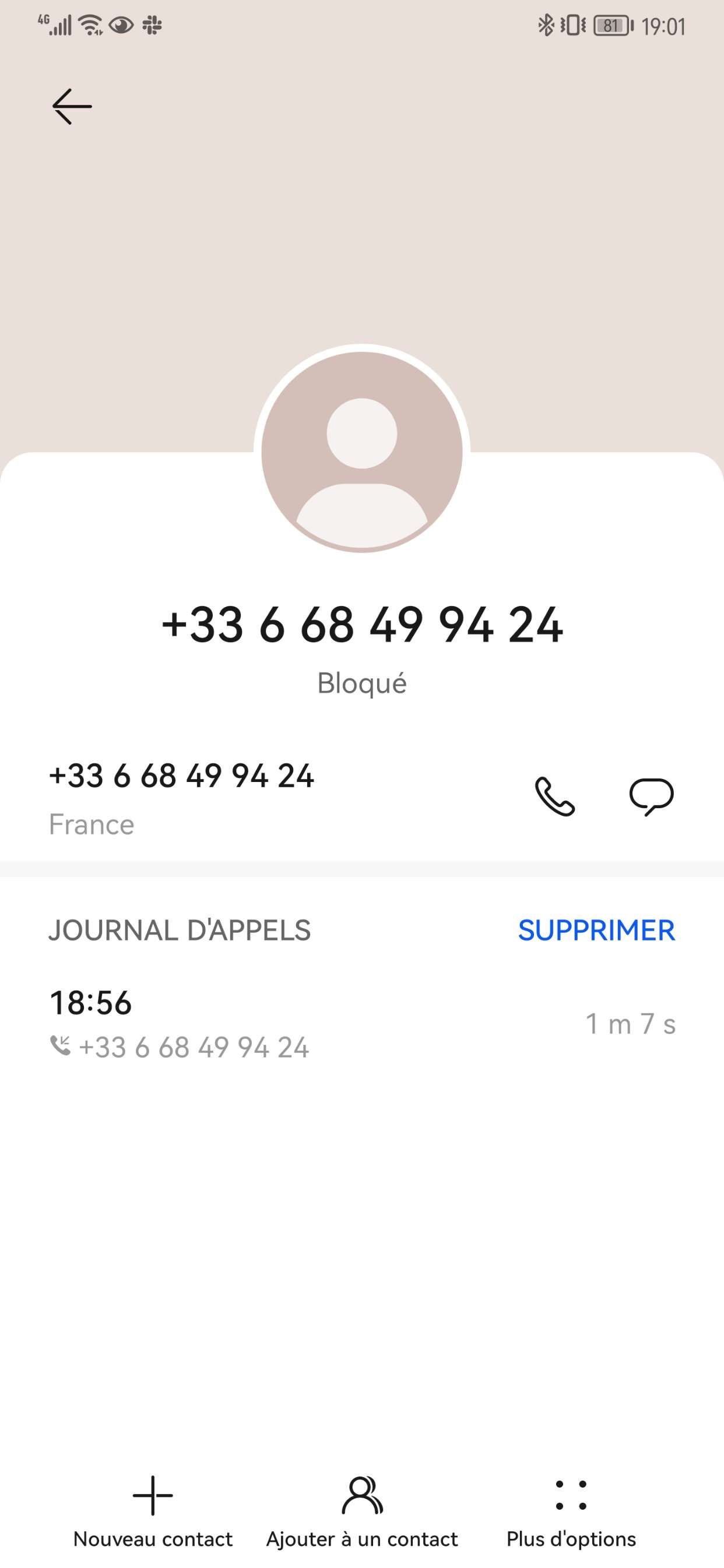Tap the contact avatar picture
The height and width of the screenshot is (1568, 724).
point(361,451)
